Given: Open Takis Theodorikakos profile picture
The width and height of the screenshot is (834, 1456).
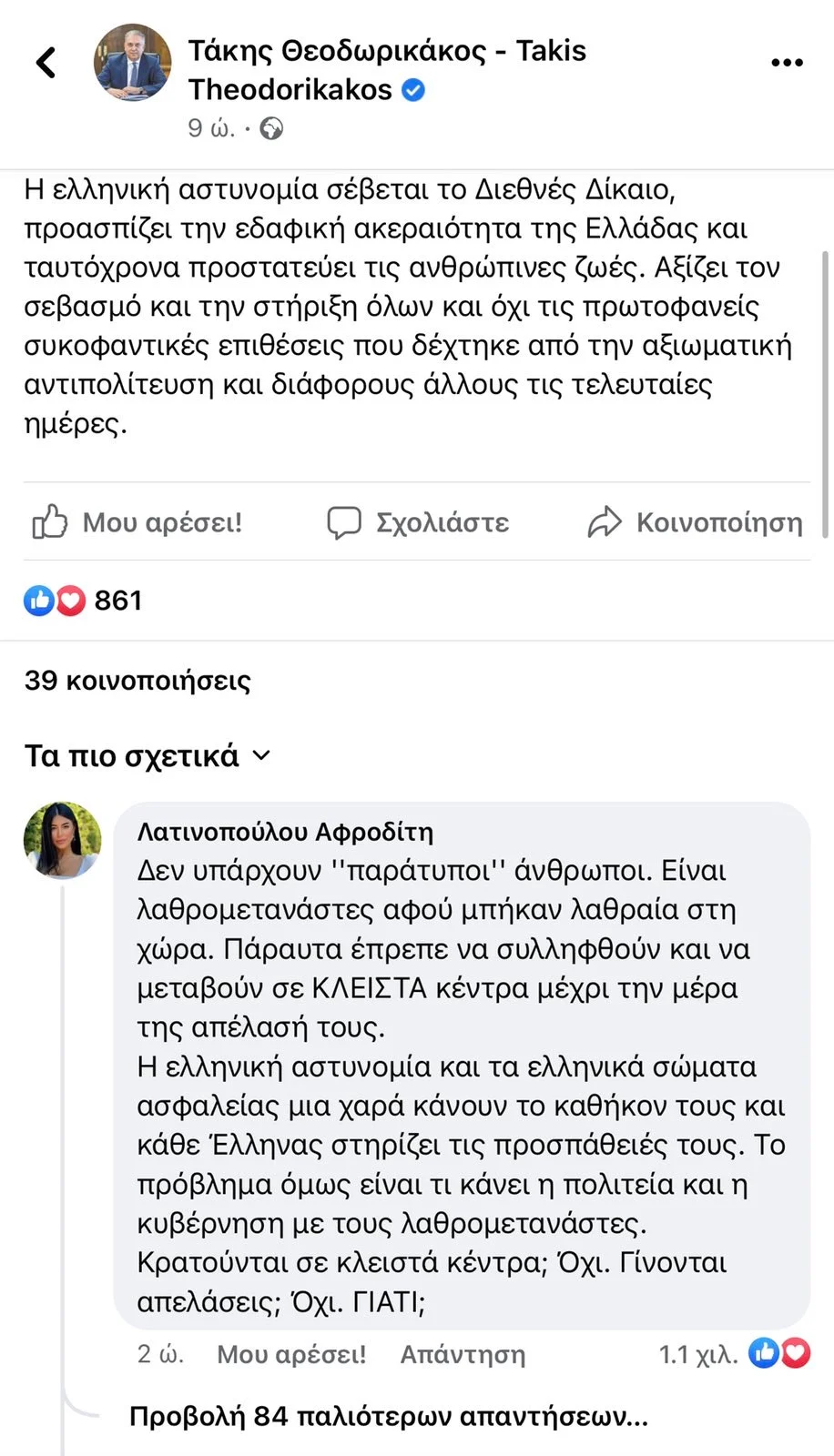Looking at the screenshot, I should coord(133,63).
